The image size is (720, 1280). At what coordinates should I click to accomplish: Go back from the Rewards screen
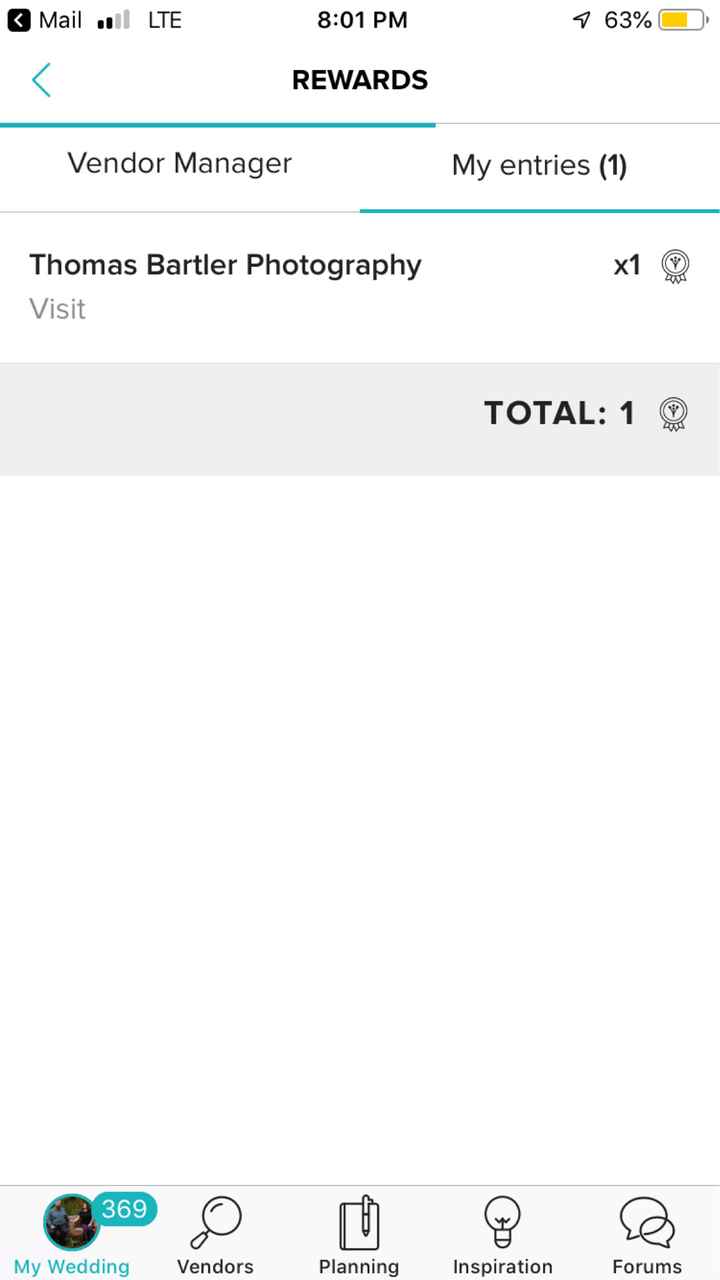tap(41, 80)
